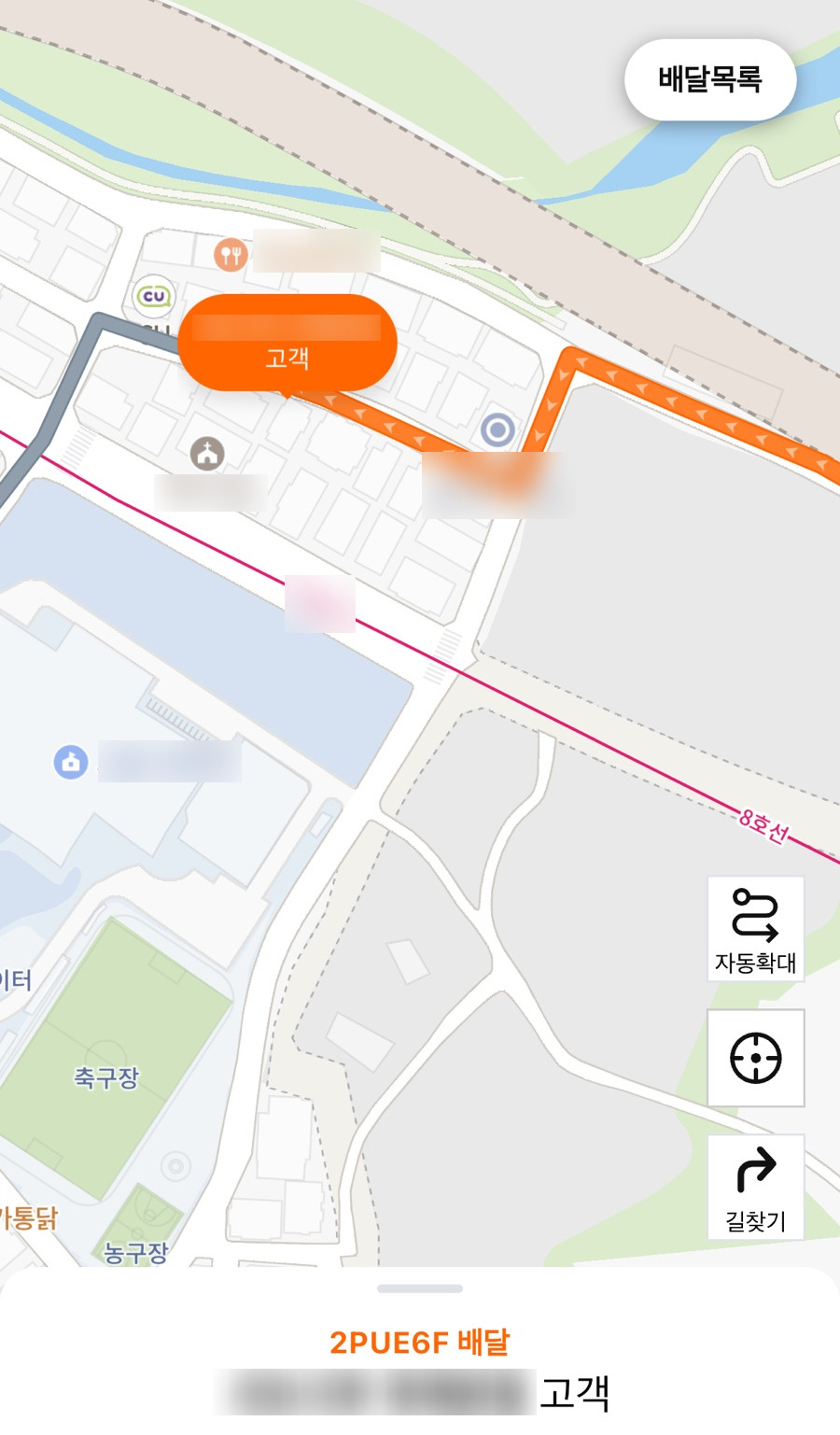Start 길찾기 navigation
This screenshot has height=1435, width=840.
click(756, 1188)
